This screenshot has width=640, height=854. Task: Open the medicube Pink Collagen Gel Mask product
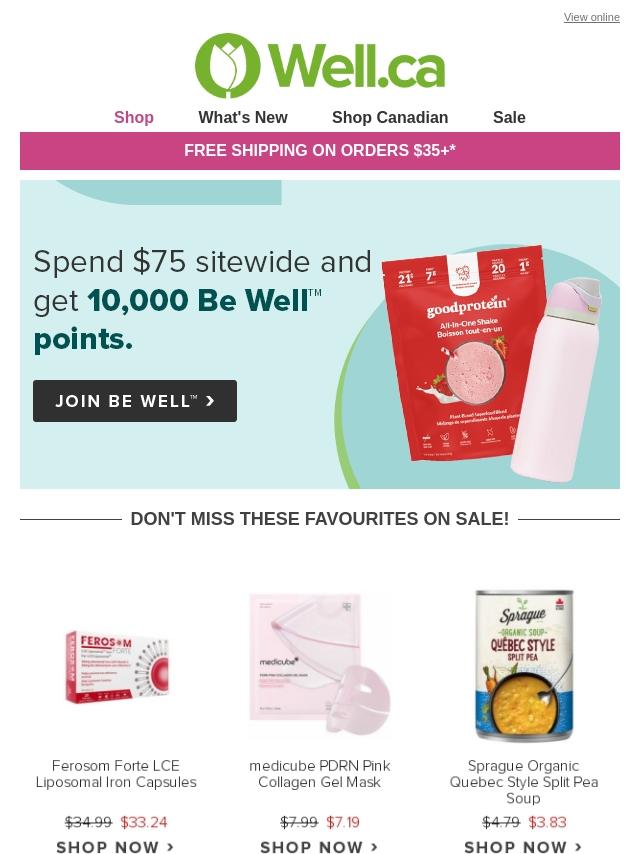[320, 774]
